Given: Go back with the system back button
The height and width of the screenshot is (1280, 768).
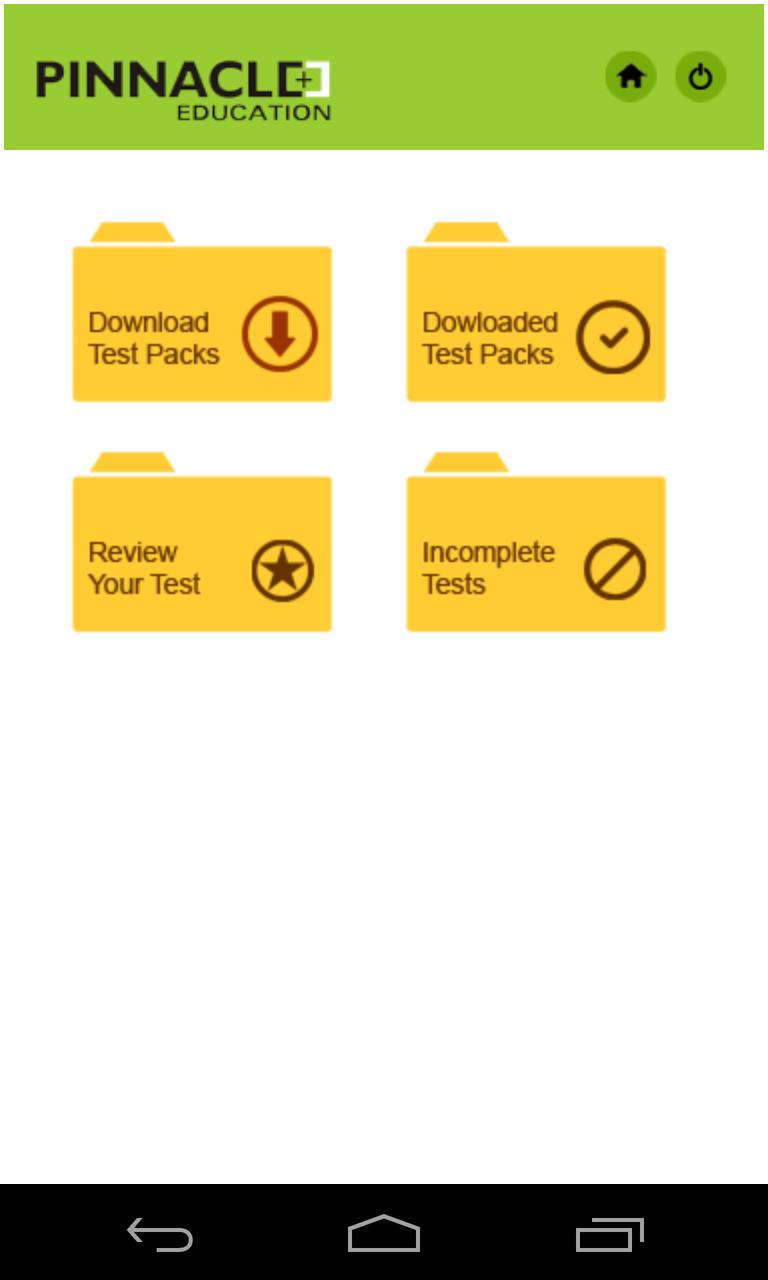Looking at the screenshot, I should (x=160, y=1235).
